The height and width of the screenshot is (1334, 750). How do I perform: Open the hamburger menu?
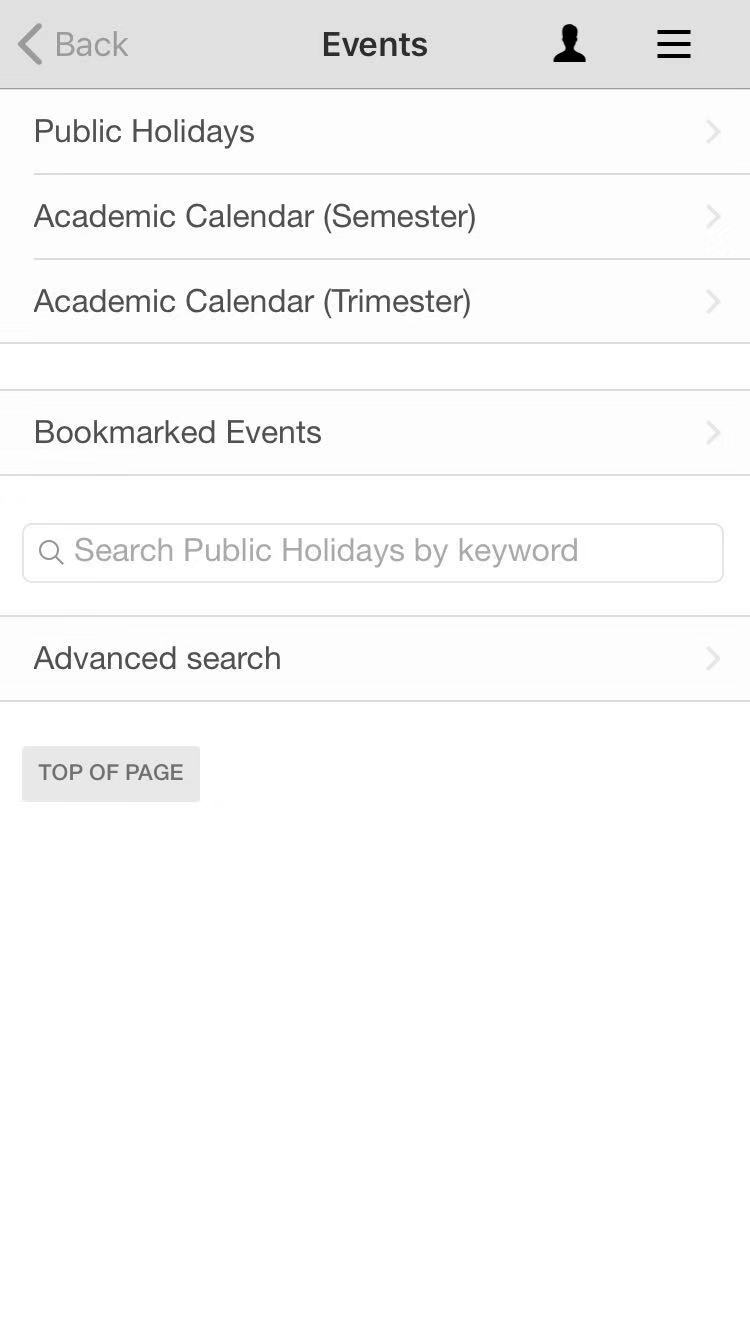pos(673,44)
